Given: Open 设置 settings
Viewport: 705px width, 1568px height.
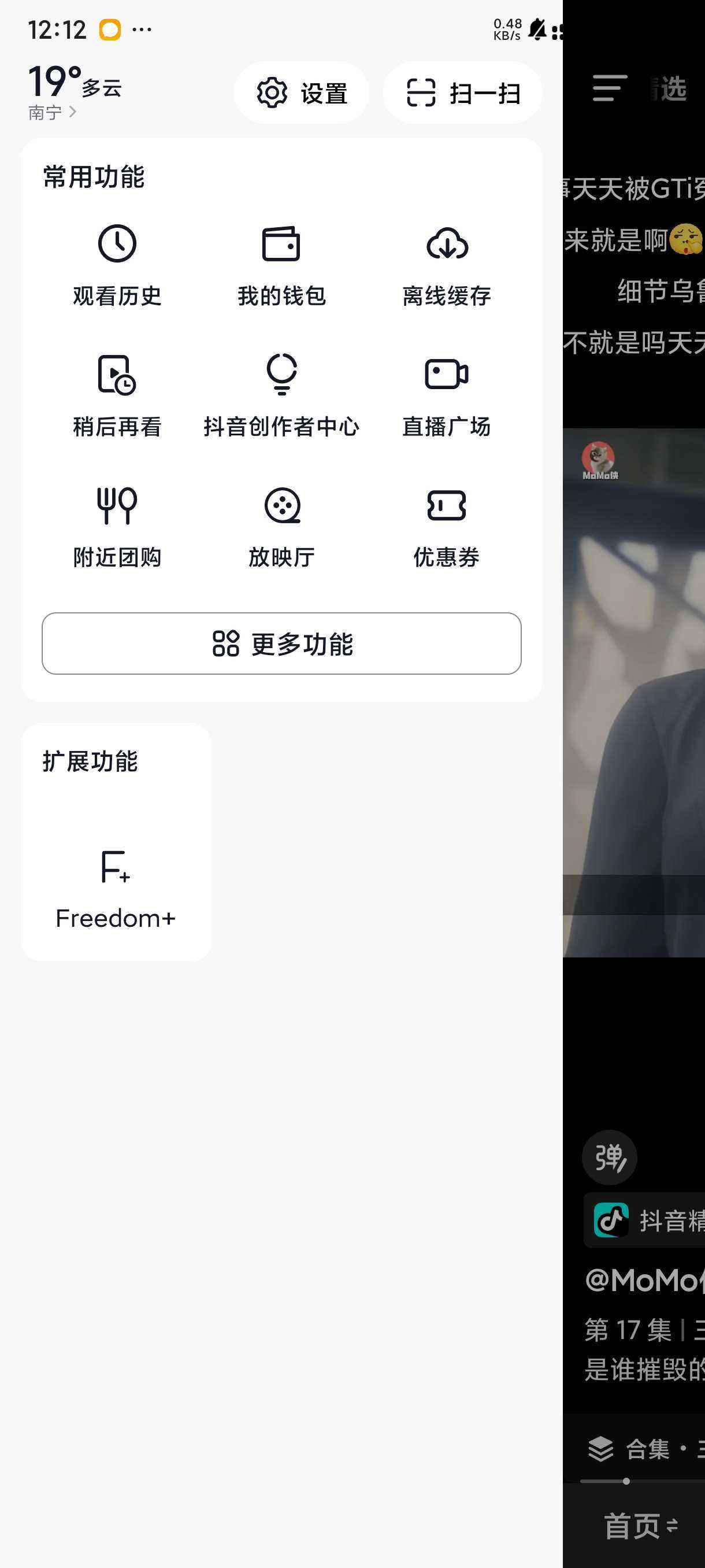Looking at the screenshot, I should (x=302, y=93).
